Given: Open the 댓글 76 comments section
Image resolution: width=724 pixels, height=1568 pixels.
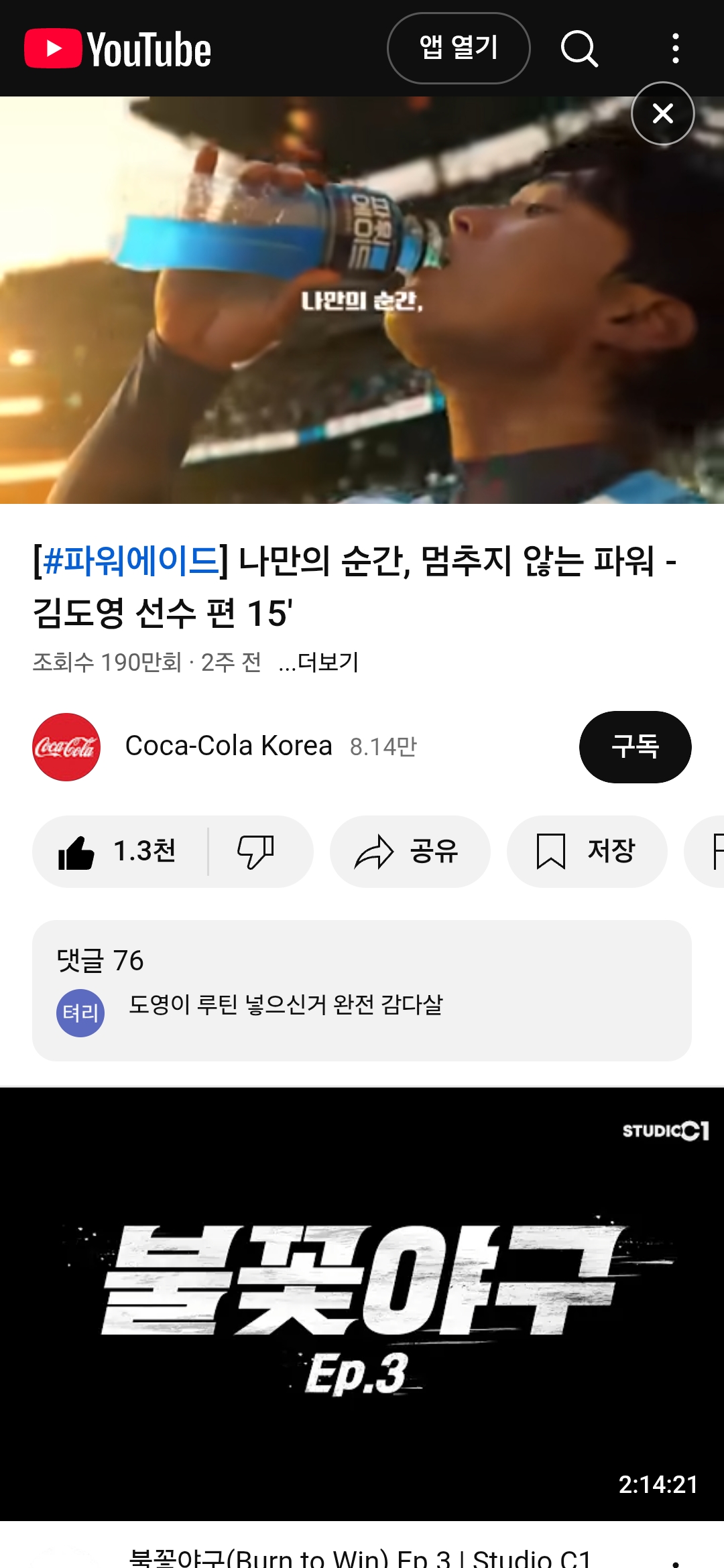Looking at the screenshot, I should coord(362,990).
